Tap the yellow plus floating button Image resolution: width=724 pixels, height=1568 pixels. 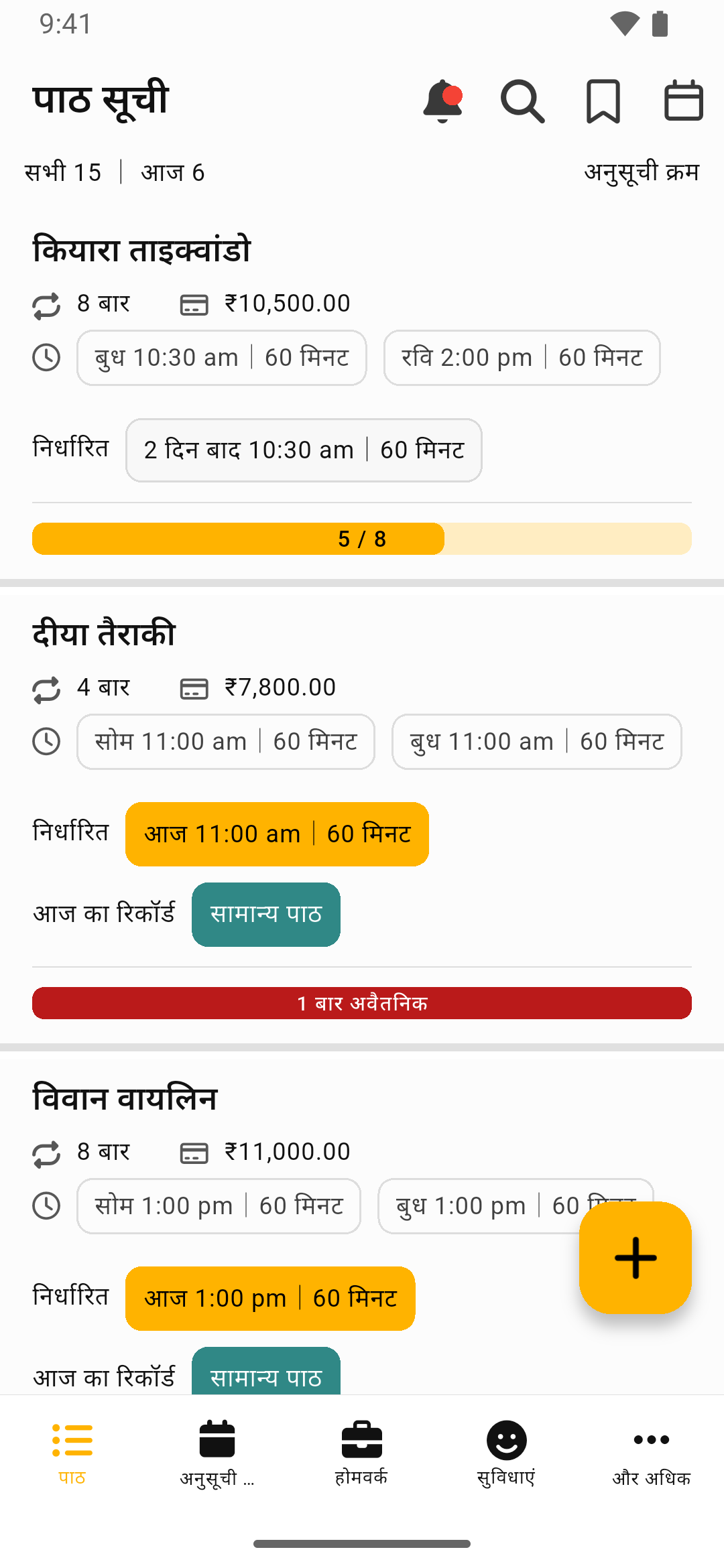pyautogui.click(x=634, y=1257)
